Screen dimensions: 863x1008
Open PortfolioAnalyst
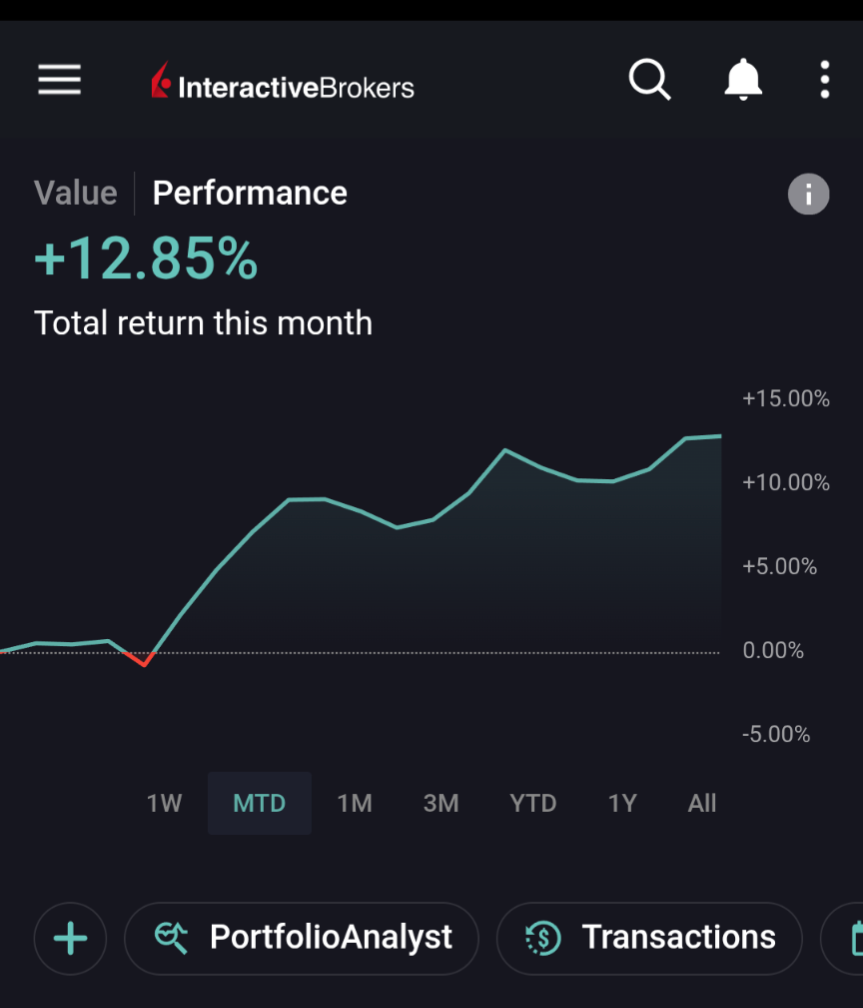(302, 938)
